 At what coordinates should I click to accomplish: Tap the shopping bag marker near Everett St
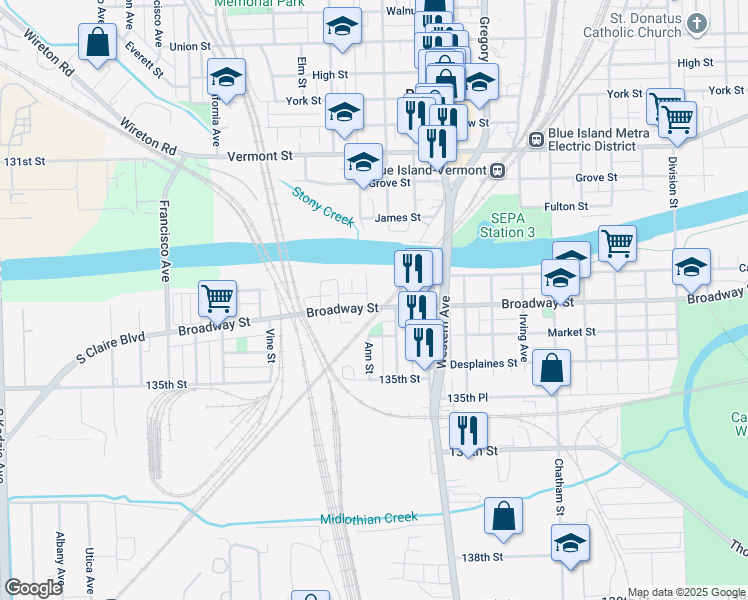point(98,43)
